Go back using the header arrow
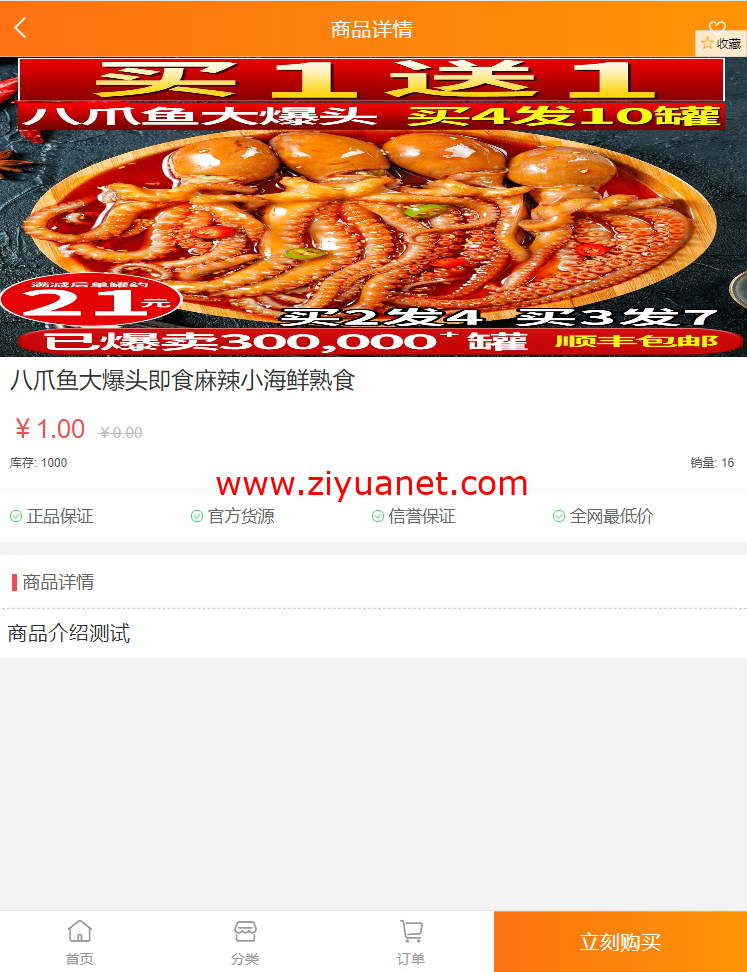 click(x=20, y=29)
